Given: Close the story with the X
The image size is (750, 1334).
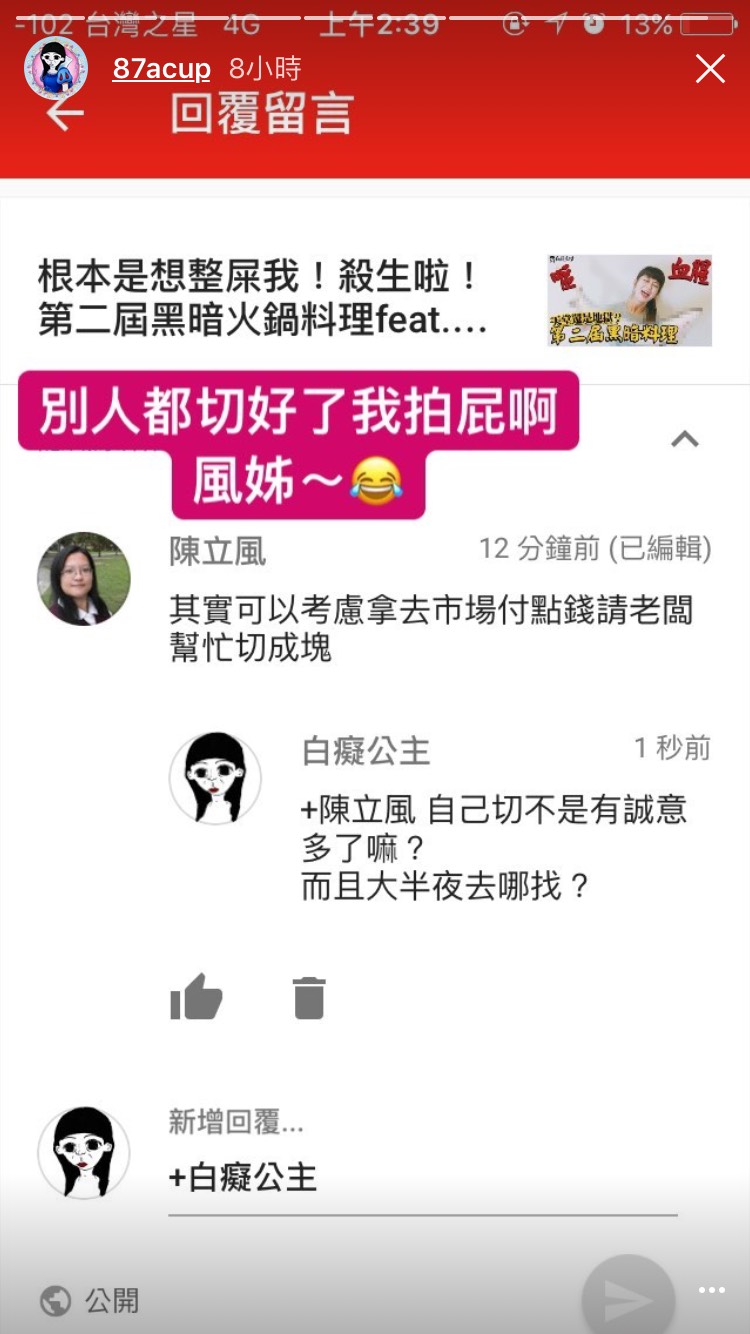Looking at the screenshot, I should (710, 69).
